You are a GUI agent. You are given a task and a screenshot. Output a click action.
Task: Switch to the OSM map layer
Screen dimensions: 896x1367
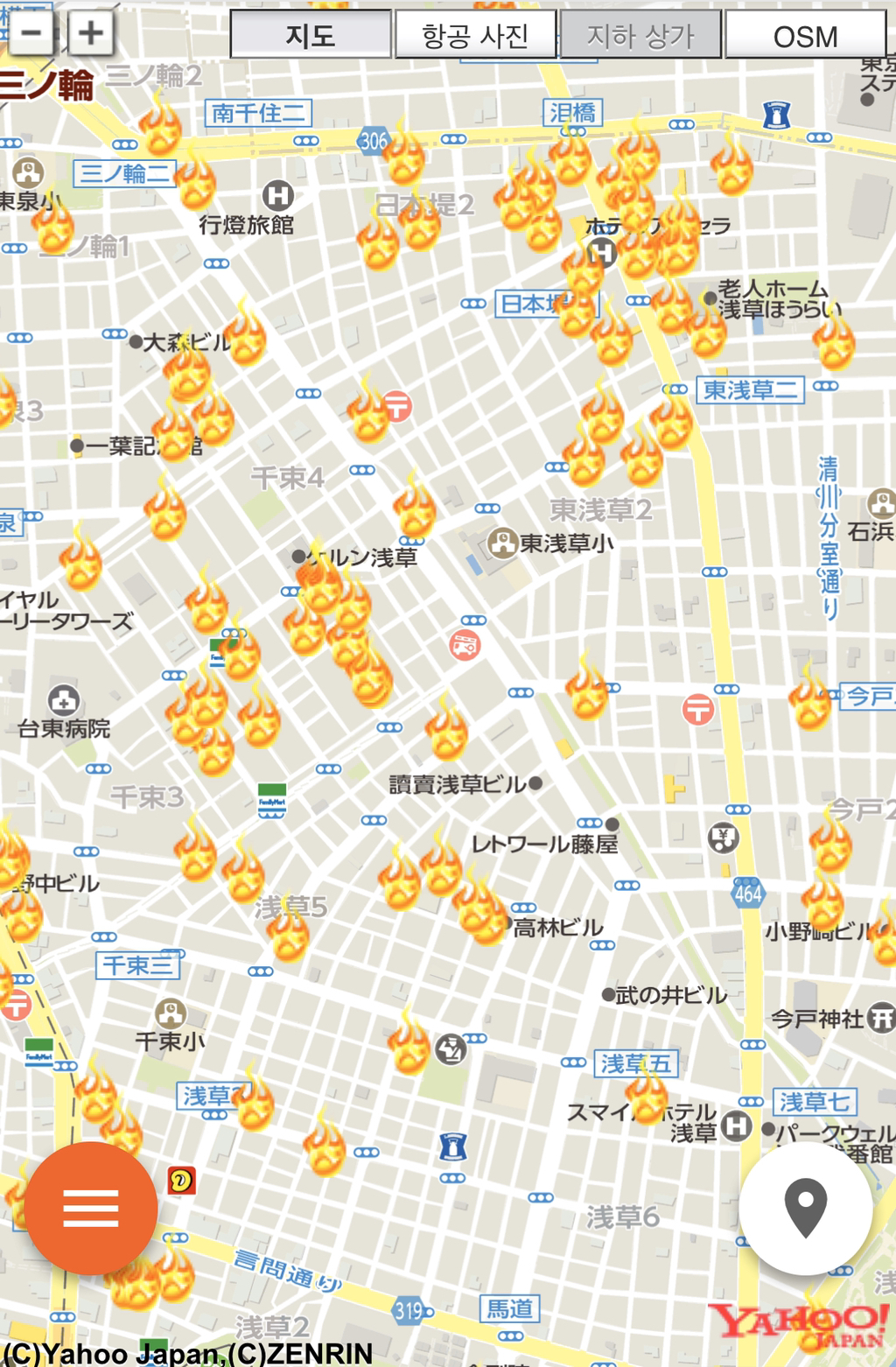click(805, 36)
